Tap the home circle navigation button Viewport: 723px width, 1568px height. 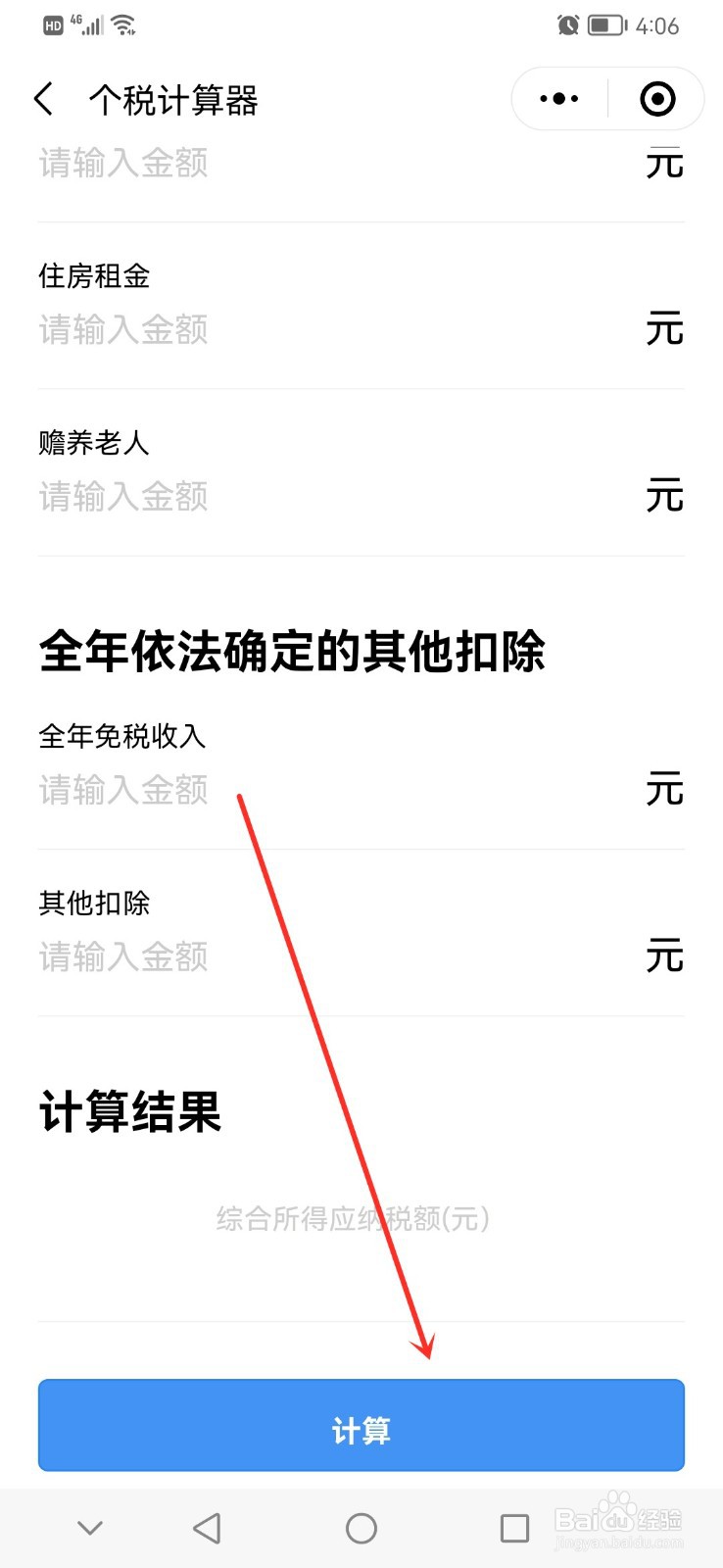tap(361, 1527)
